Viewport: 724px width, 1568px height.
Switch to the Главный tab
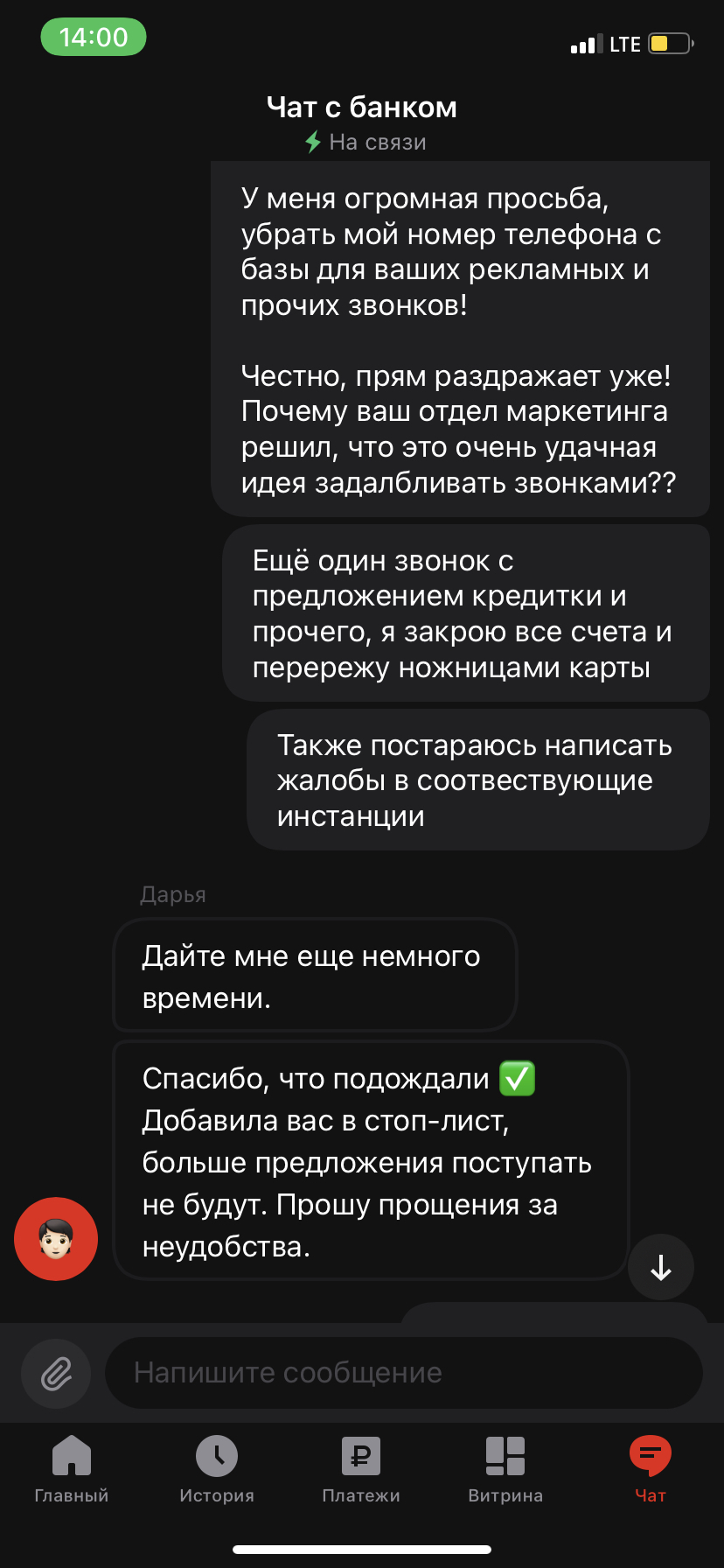click(x=72, y=1469)
